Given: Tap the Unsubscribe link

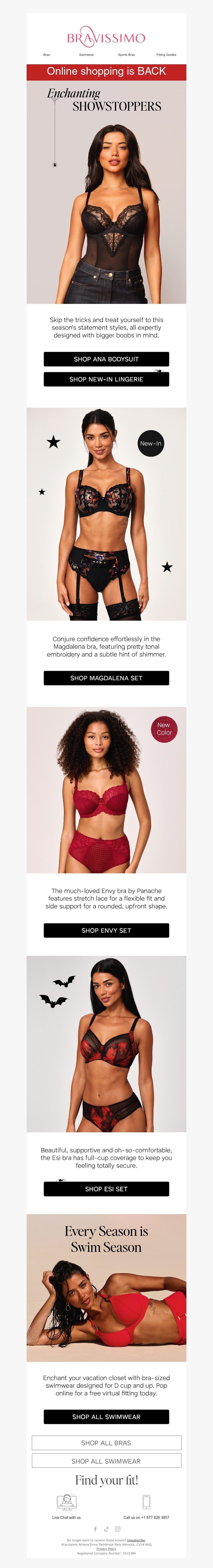Looking at the screenshot, I should point(136,1540).
